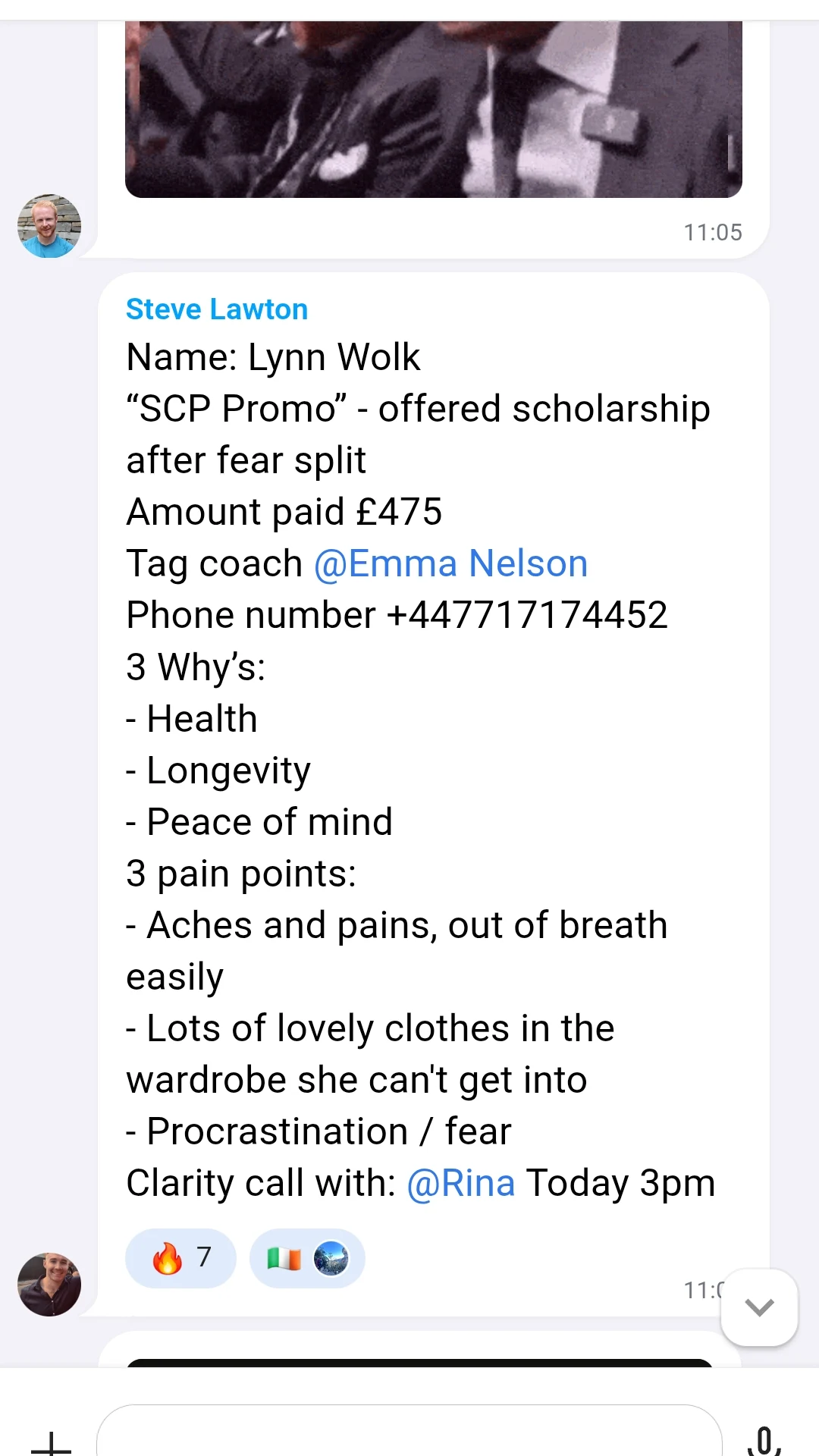Record a voice message with the microphone
Viewport: 819px width, 1456px height.
(764, 1440)
